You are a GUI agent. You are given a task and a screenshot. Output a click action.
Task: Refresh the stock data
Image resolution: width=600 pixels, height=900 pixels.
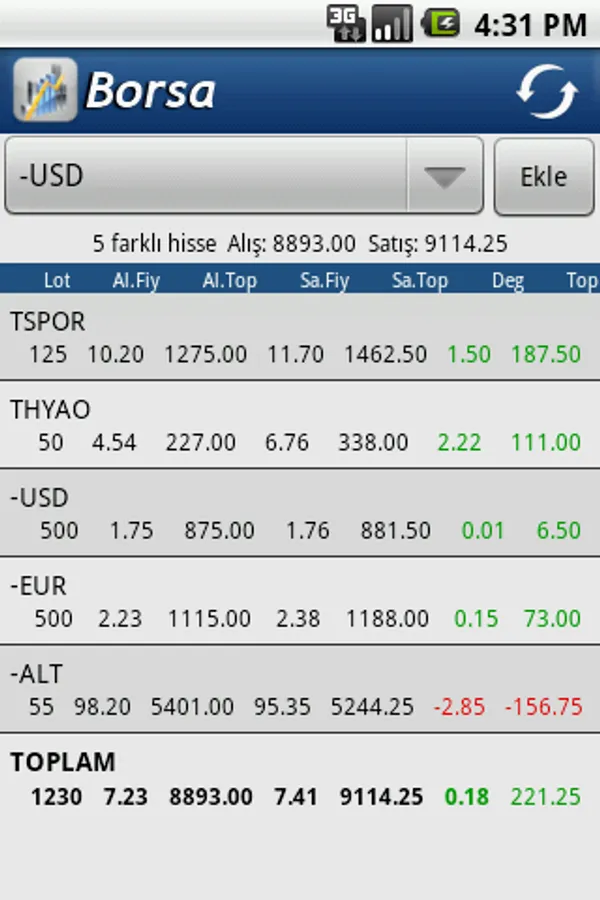(x=547, y=92)
